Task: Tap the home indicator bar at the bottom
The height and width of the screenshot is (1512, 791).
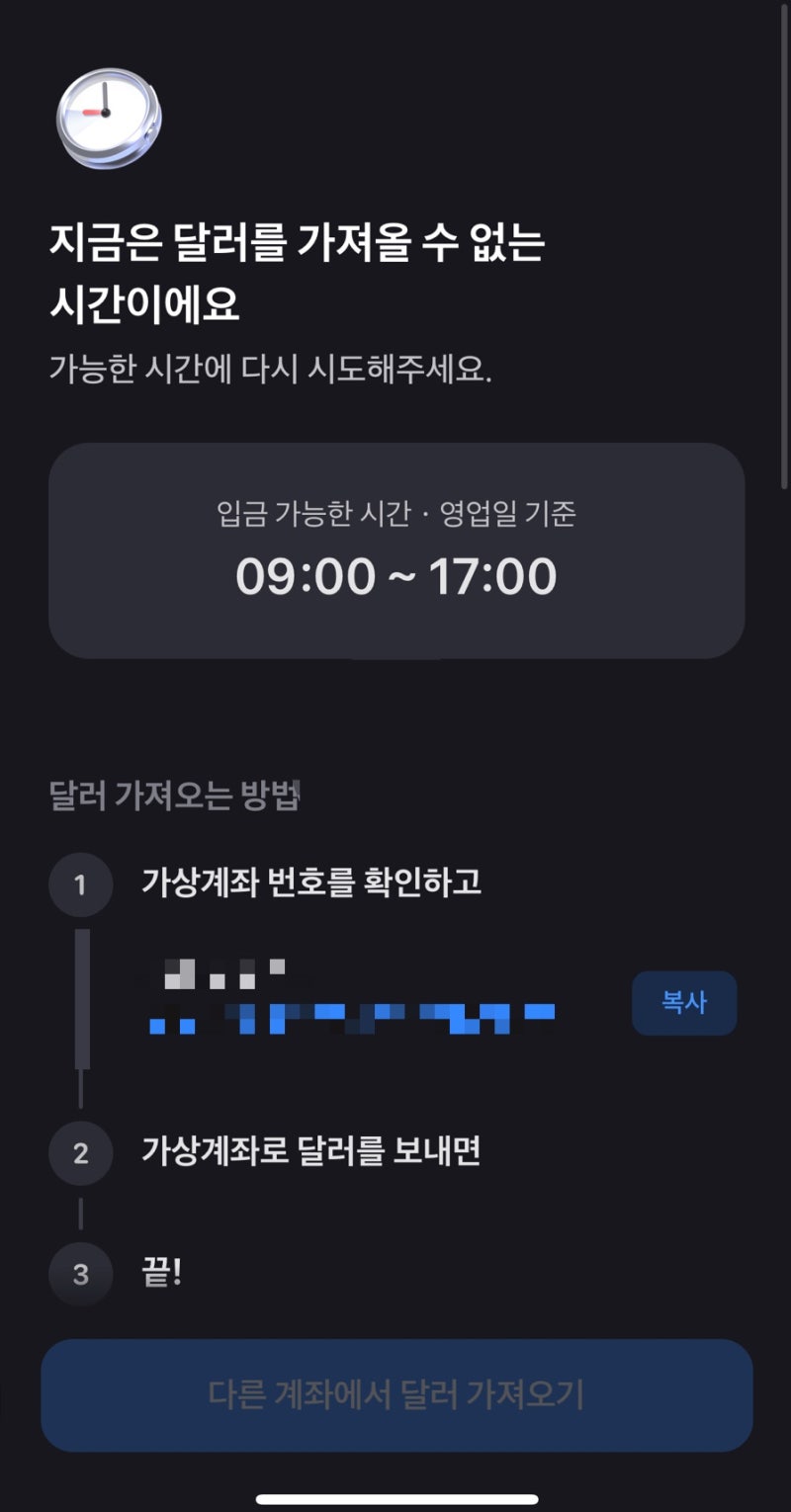Action: point(395,1498)
